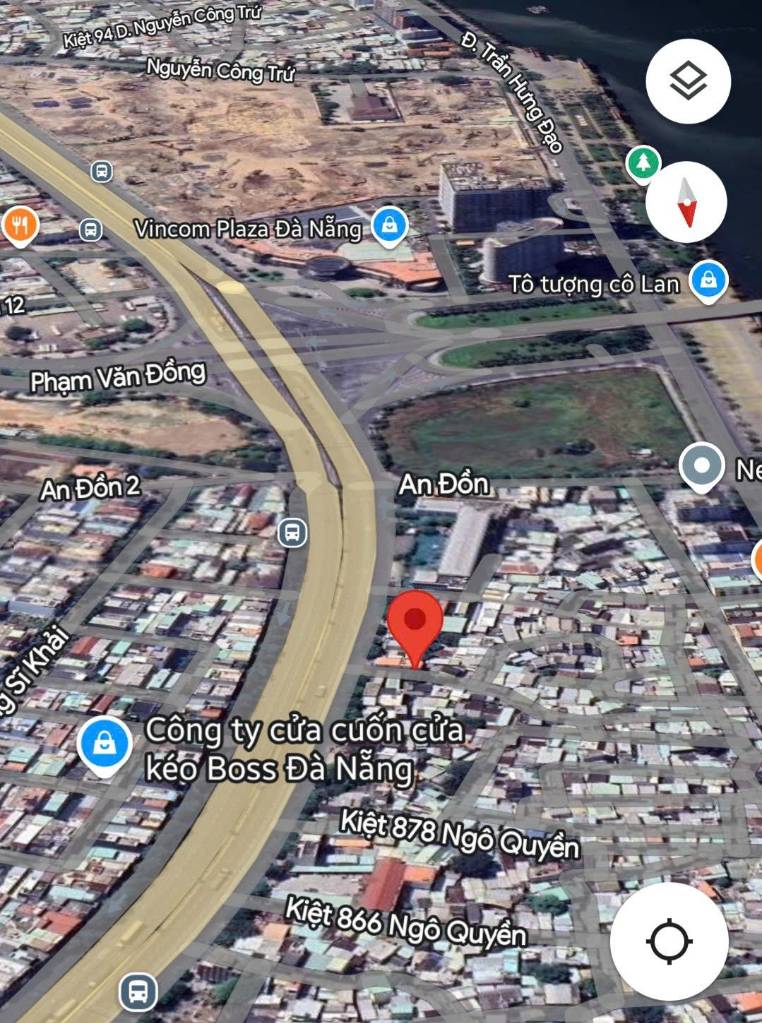Open the orange restaurant marker
762x1023 pixels.
pyautogui.click(x=19, y=226)
